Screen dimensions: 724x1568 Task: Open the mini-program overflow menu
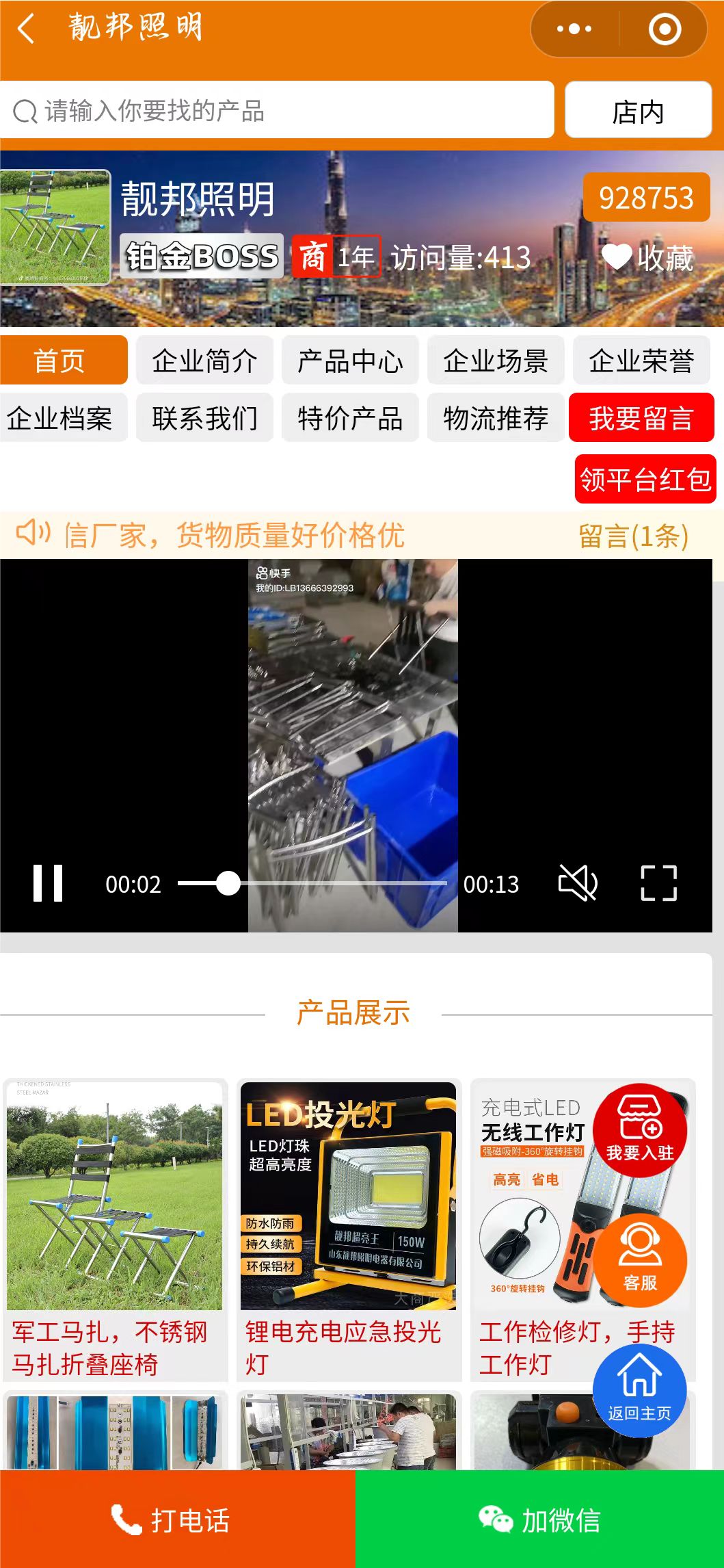coord(574,29)
